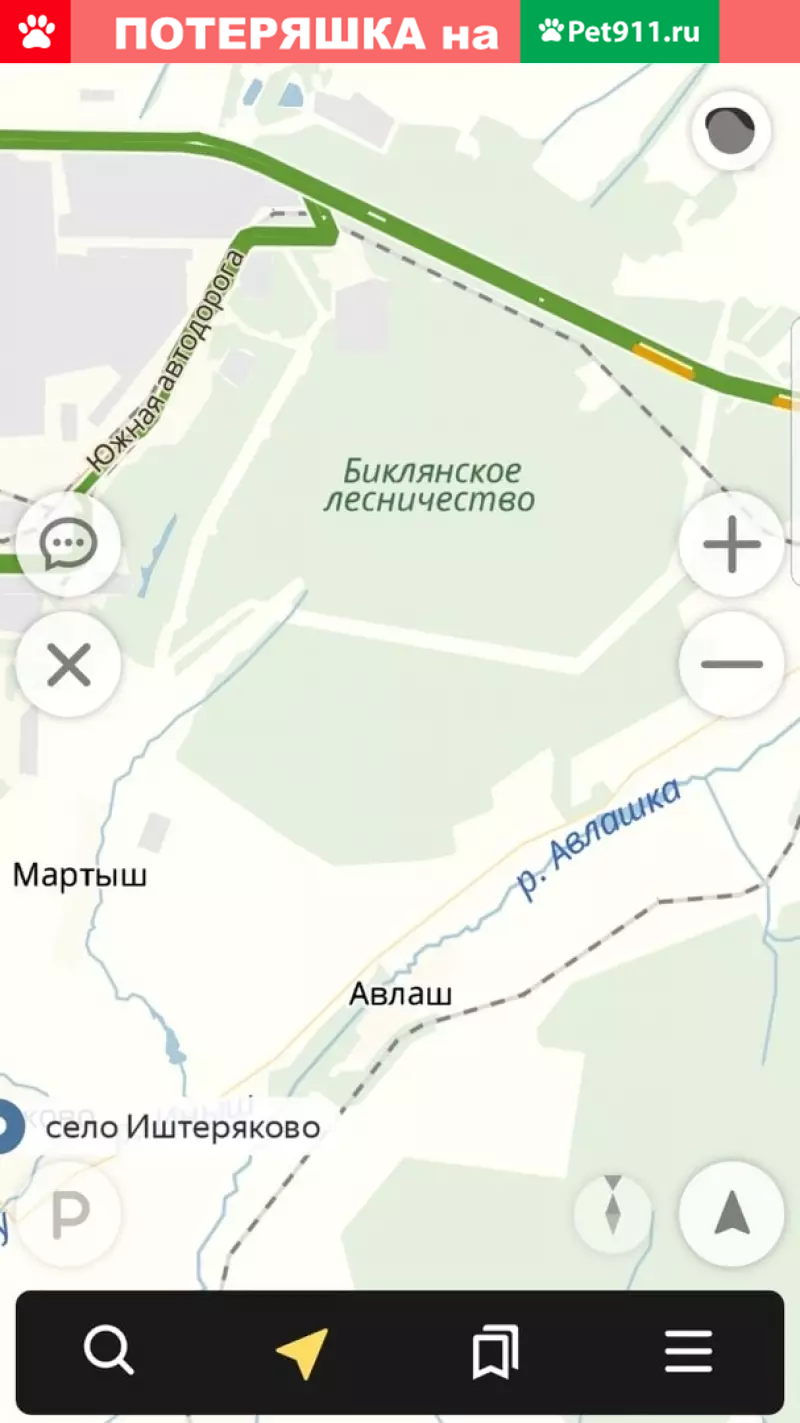
Task: Activate the voice assistant button
Action: click(x=731, y=130)
